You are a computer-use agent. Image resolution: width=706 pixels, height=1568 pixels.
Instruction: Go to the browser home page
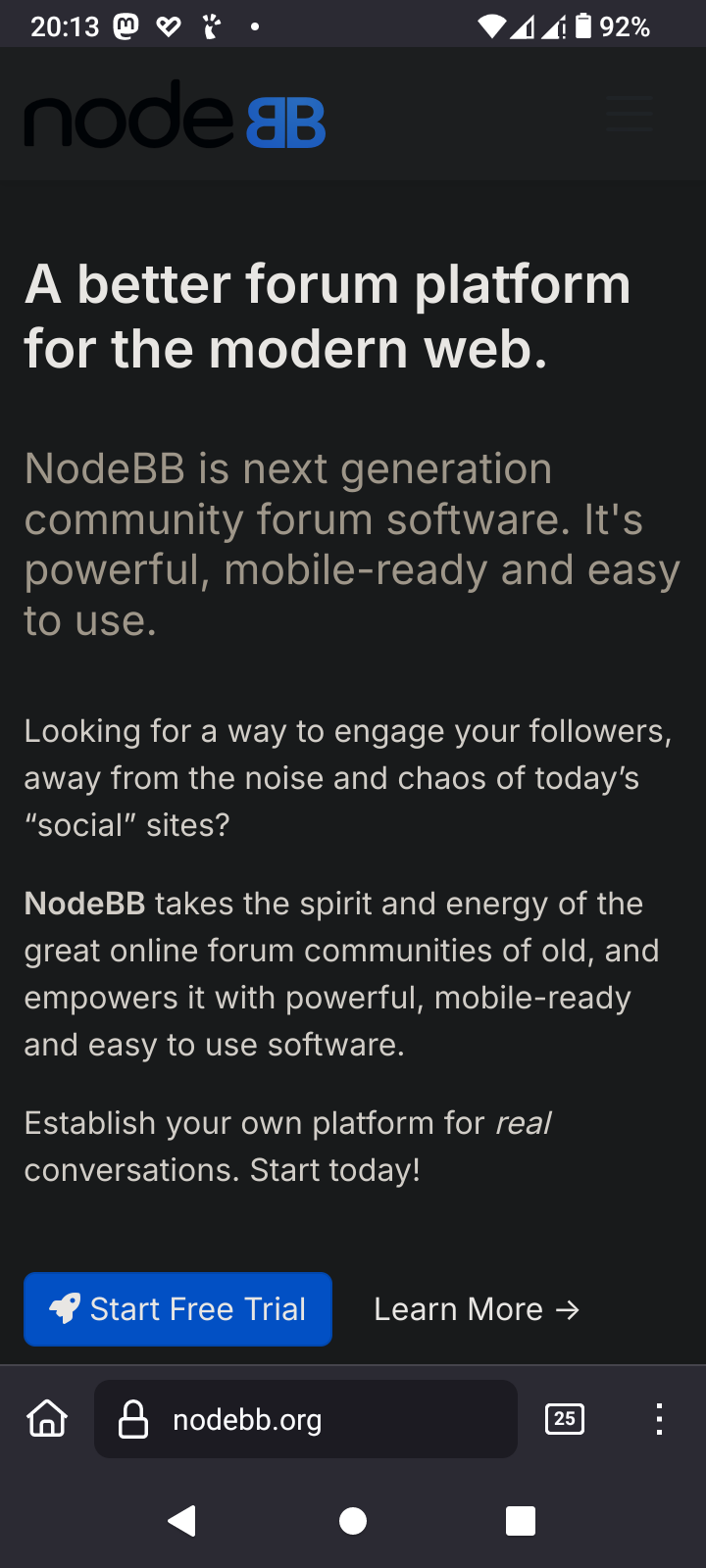(47, 1418)
